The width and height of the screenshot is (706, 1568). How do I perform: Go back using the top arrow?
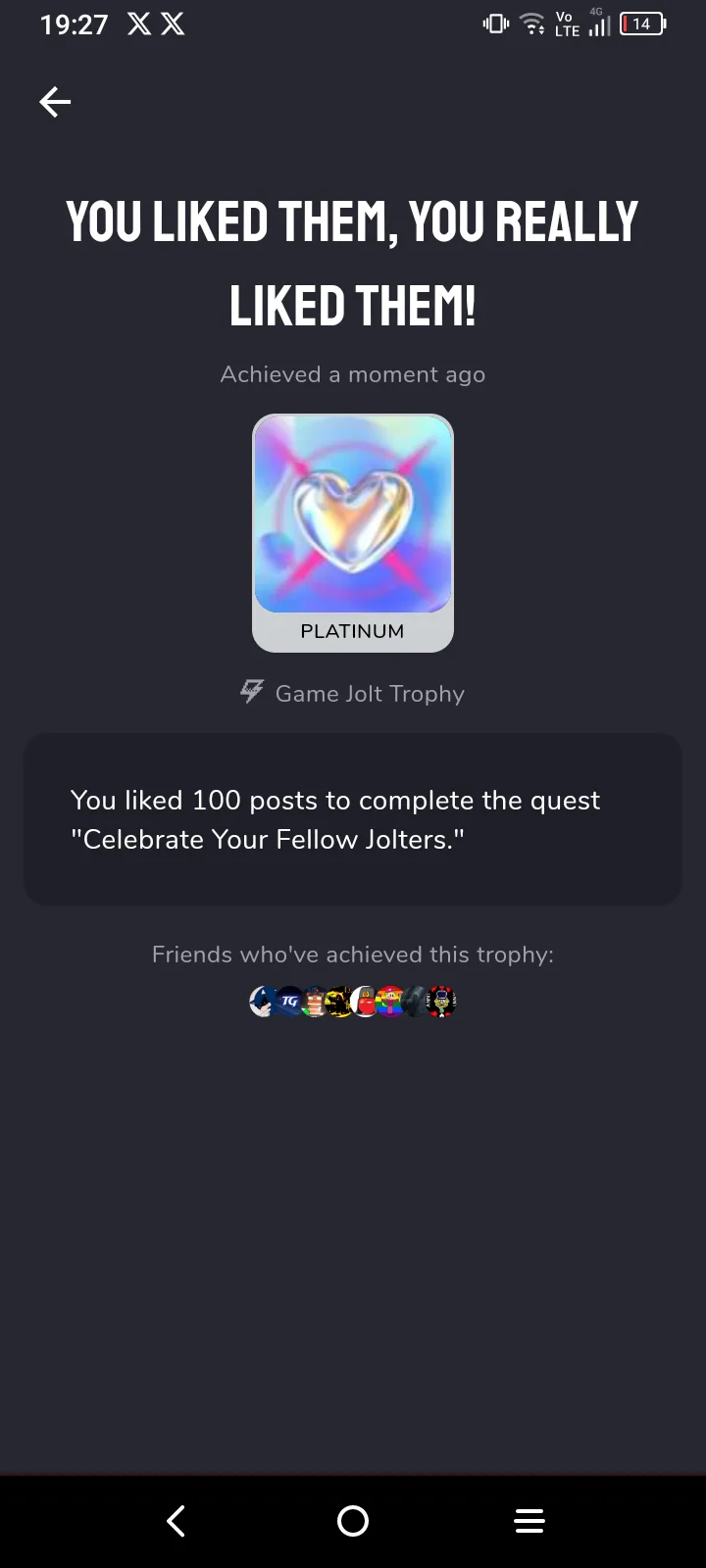pyautogui.click(x=55, y=102)
